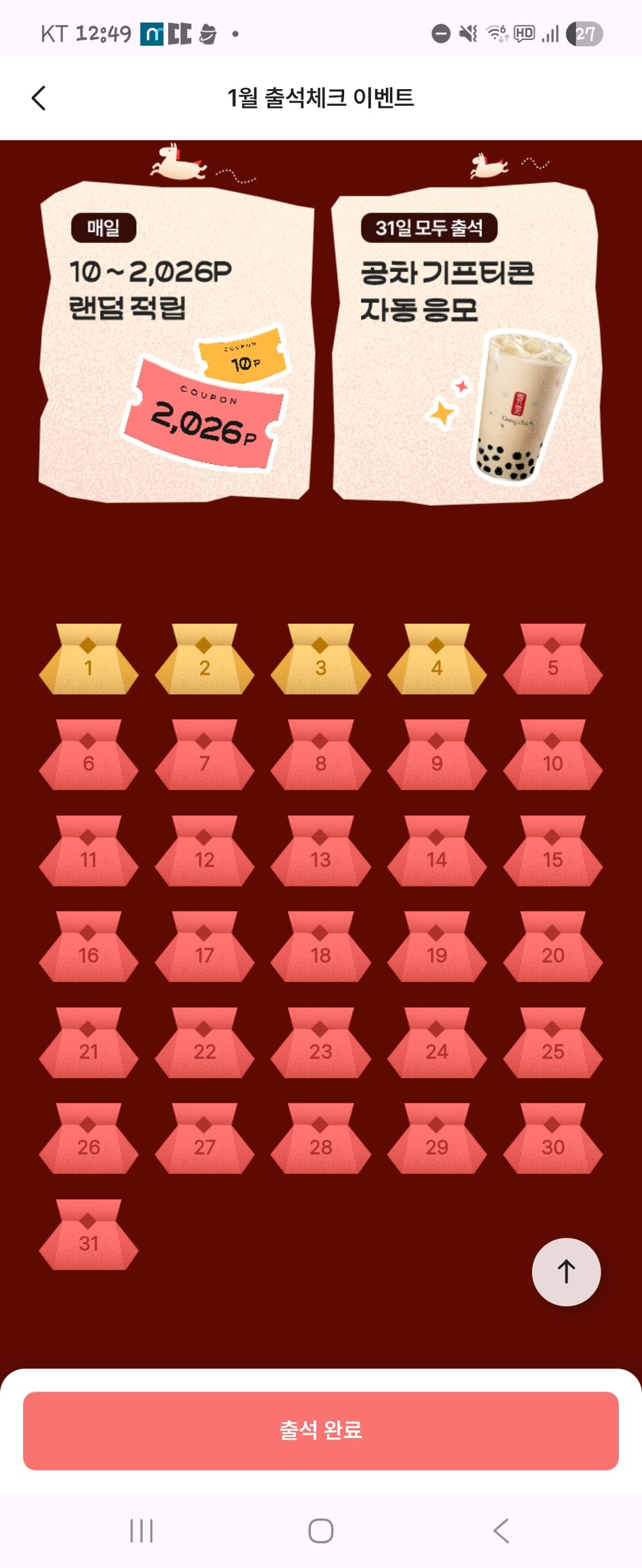The width and height of the screenshot is (642, 1568).
Task: Open the system recent apps view
Action: [141, 1530]
